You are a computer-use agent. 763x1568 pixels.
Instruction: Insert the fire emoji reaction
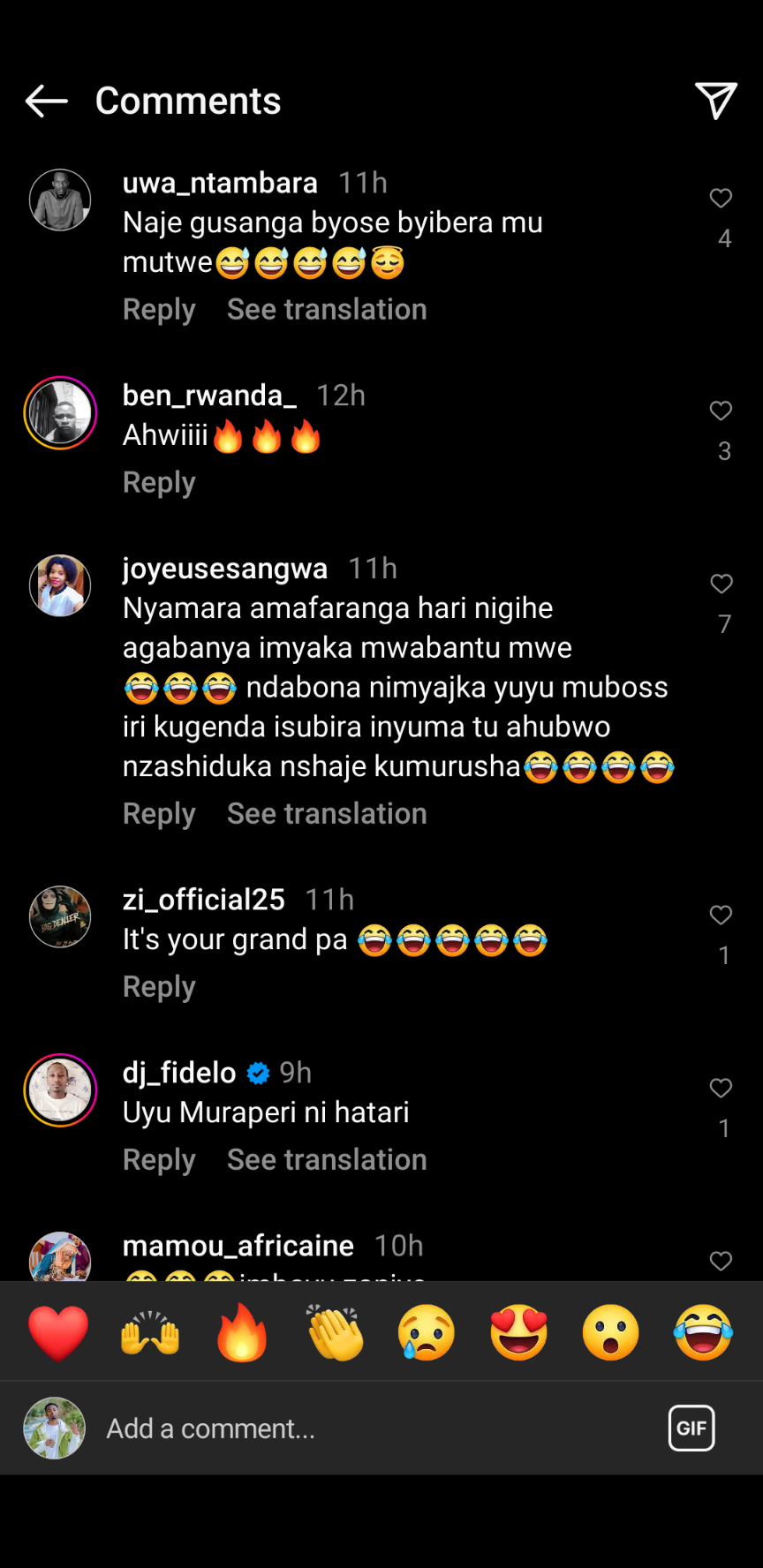pyautogui.click(x=242, y=1332)
